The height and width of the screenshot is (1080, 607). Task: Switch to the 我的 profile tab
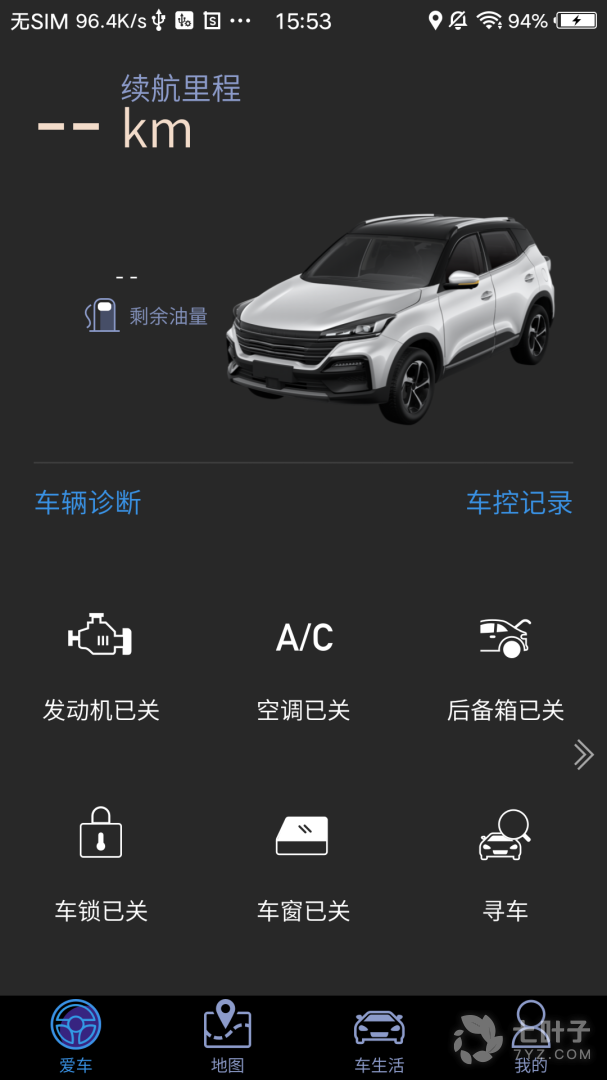[531, 1037]
